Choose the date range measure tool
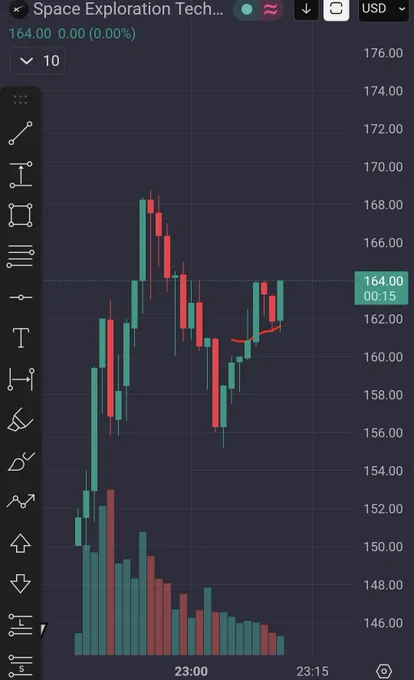The height and width of the screenshot is (680, 414). 20,379
